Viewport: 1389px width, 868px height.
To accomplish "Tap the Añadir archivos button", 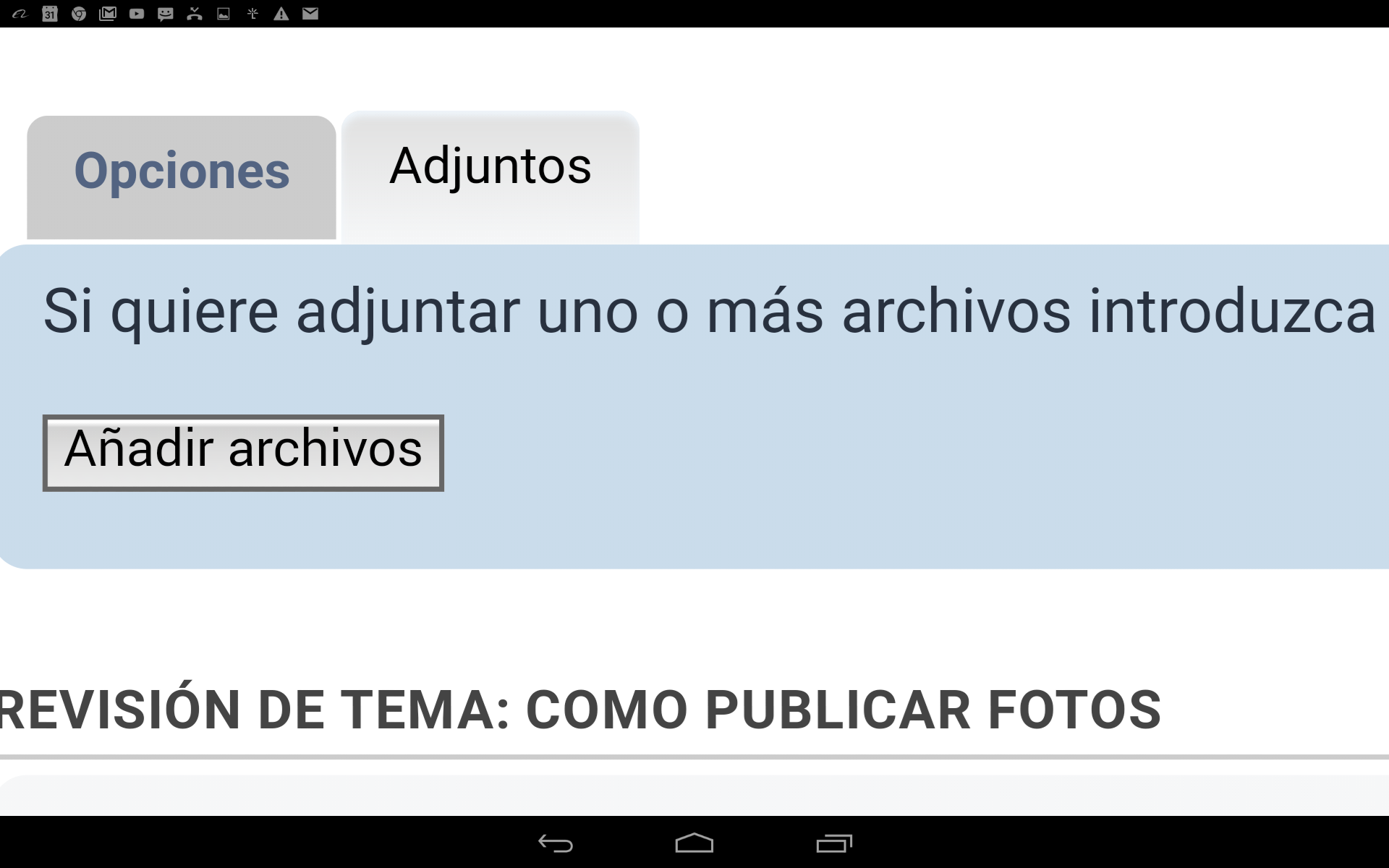I will click(x=243, y=452).
